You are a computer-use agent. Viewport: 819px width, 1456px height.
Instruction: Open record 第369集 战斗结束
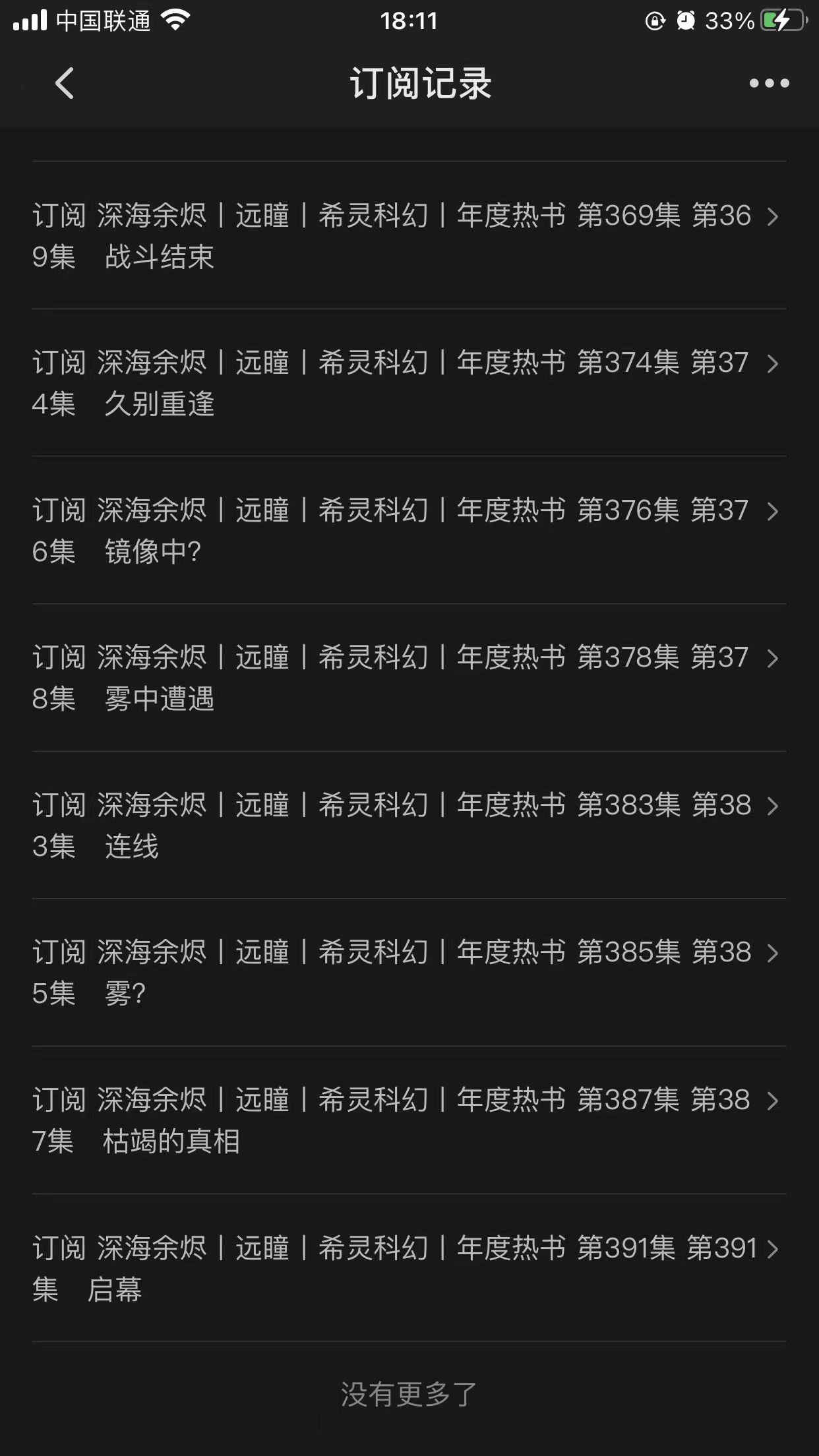pyautogui.click(x=409, y=235)
